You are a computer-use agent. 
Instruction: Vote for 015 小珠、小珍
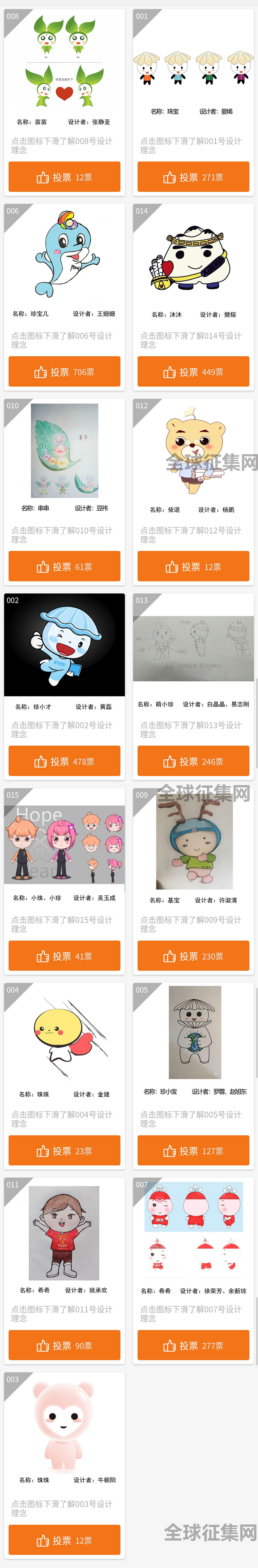pyautogui.click(x=64, y=956)
